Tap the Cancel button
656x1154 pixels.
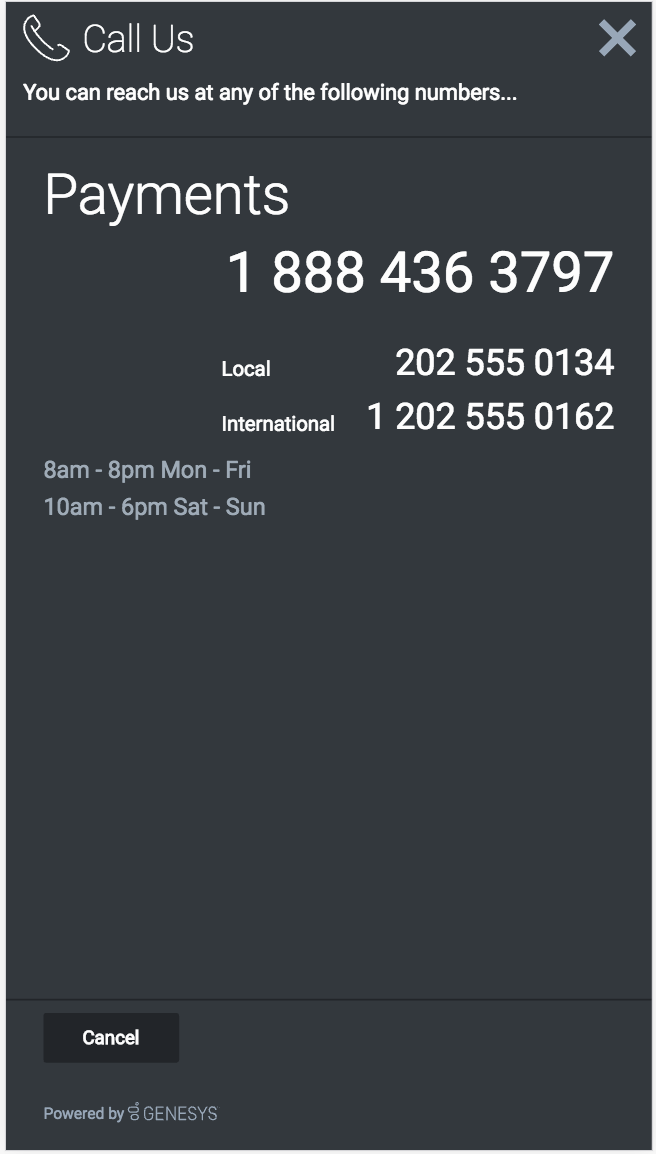click(x=111, y=1038)
